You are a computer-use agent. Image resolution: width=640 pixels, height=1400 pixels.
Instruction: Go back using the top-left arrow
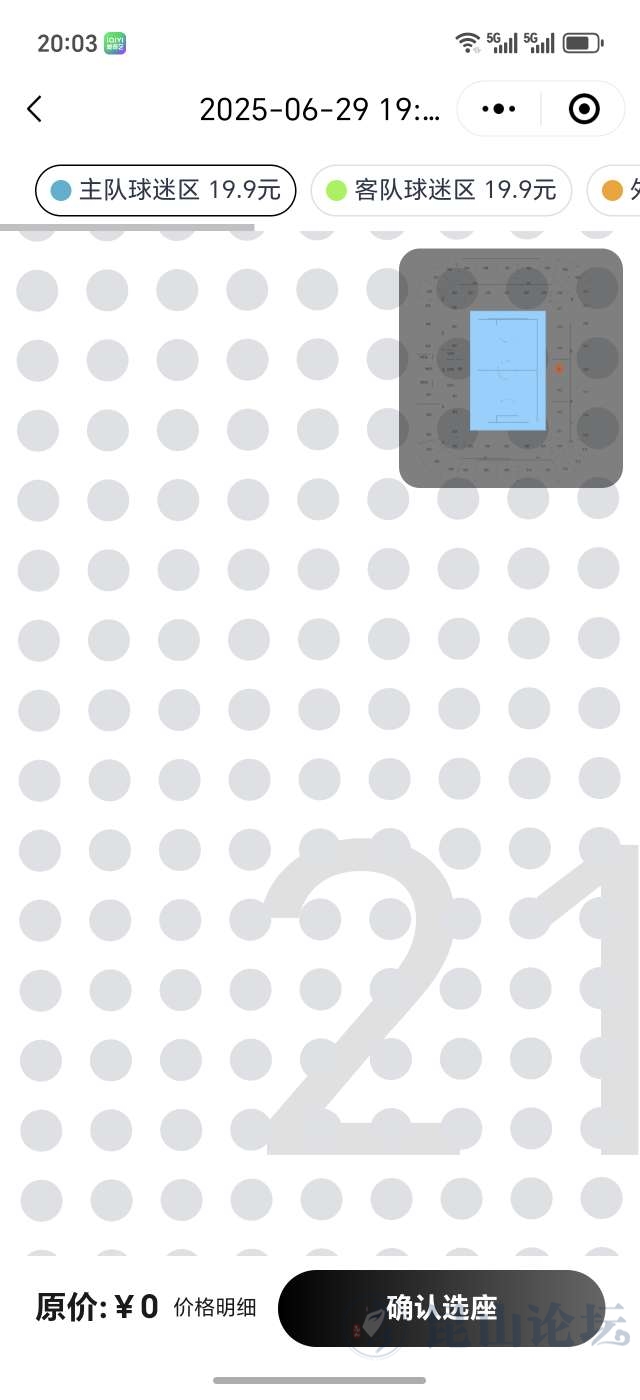click(35, 109)
